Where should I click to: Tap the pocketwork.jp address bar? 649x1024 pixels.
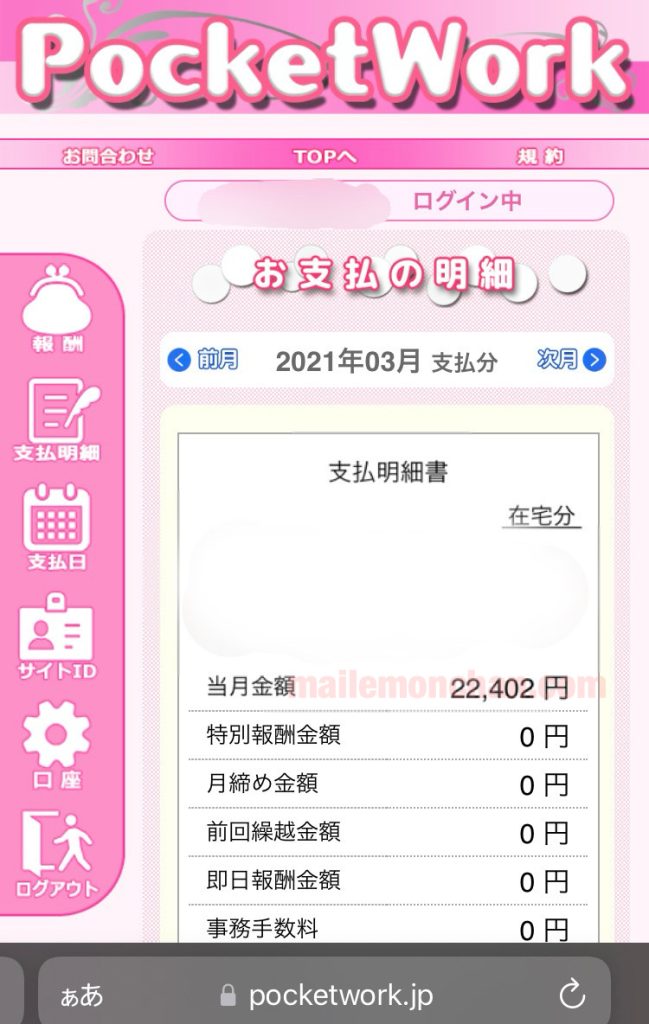point(325,995)
